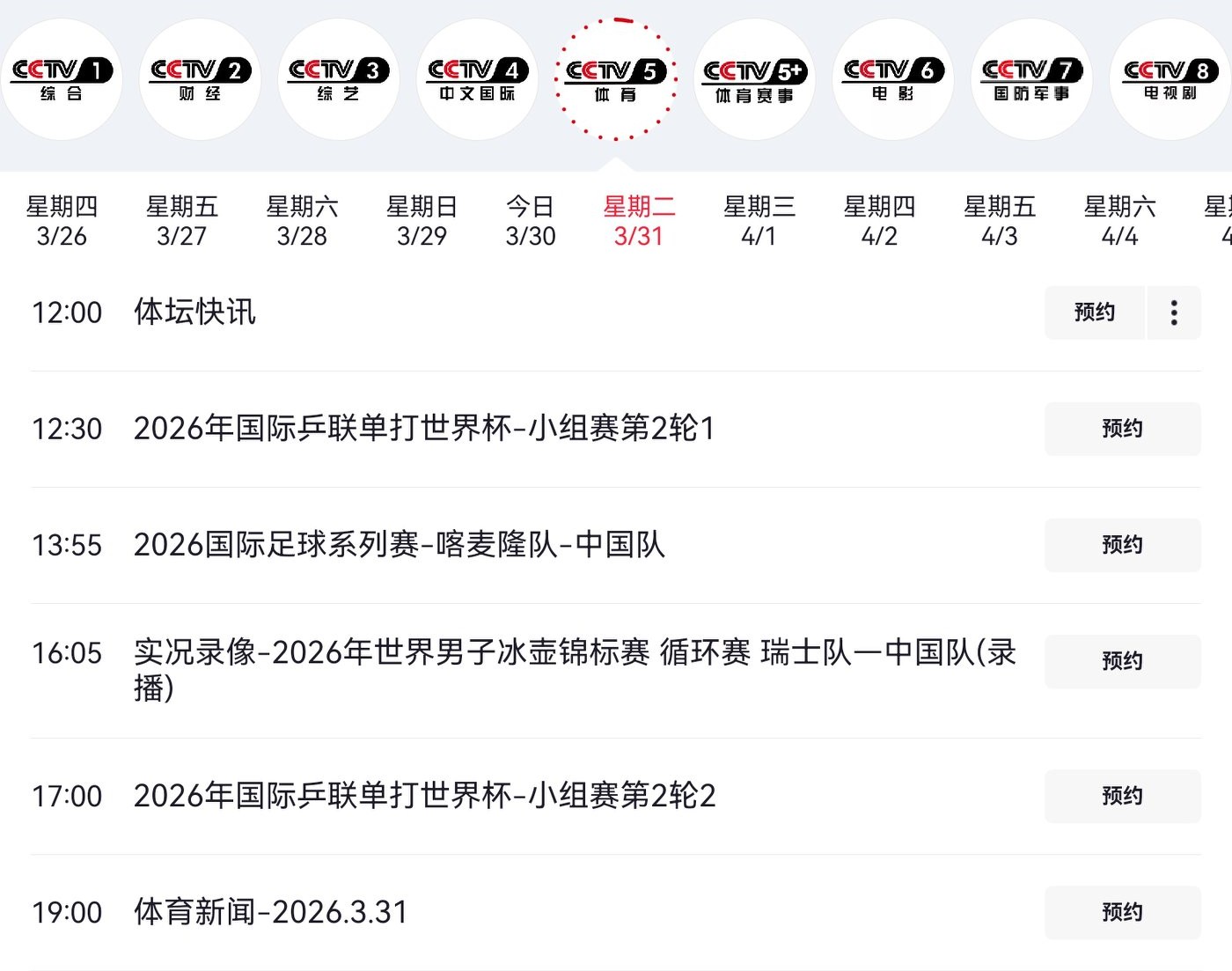View the schedule for 今日 3/30
The image size is (1232, 971).
click(530, 221)
